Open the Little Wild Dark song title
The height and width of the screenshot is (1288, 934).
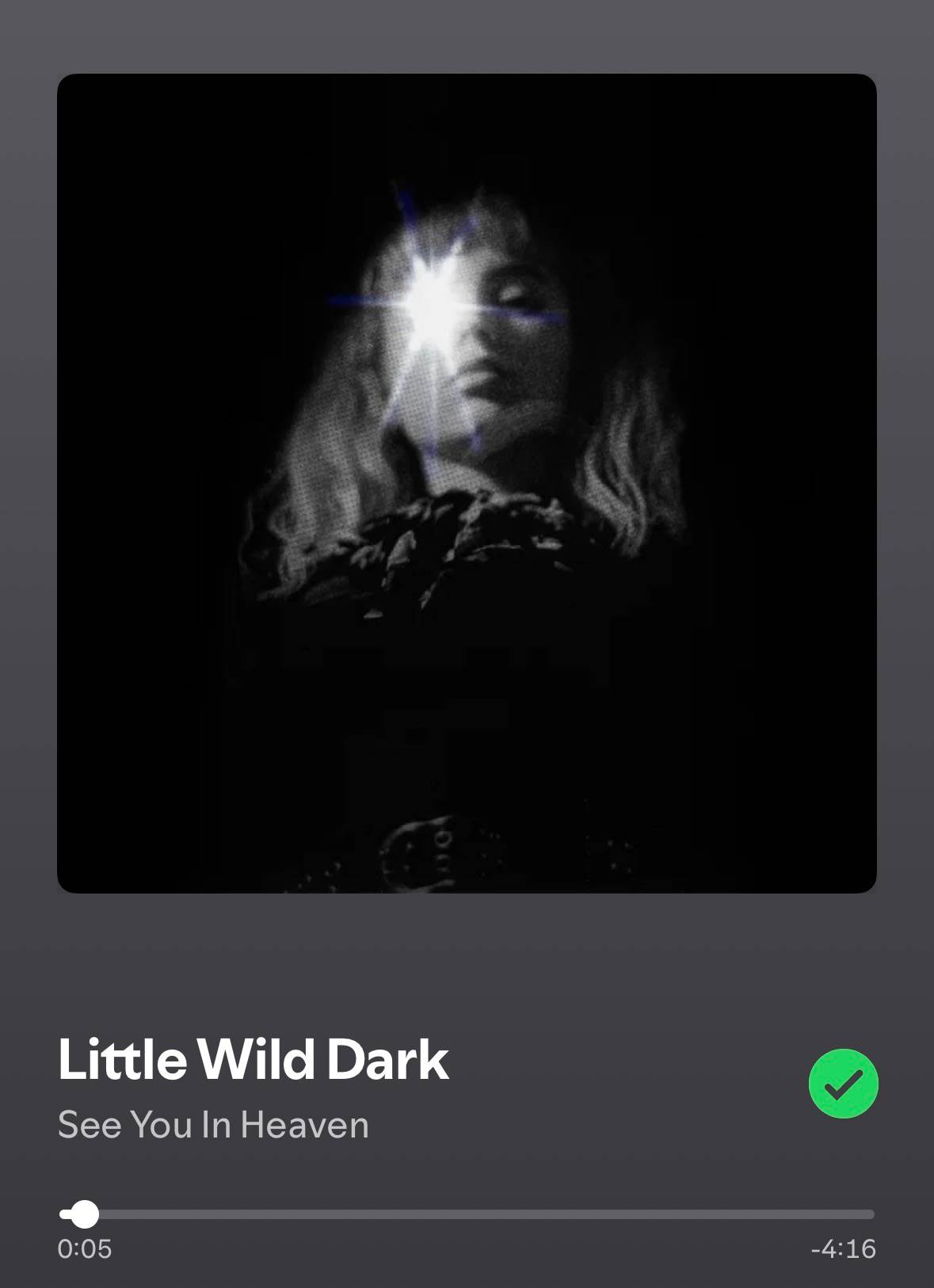(254, 1059)
